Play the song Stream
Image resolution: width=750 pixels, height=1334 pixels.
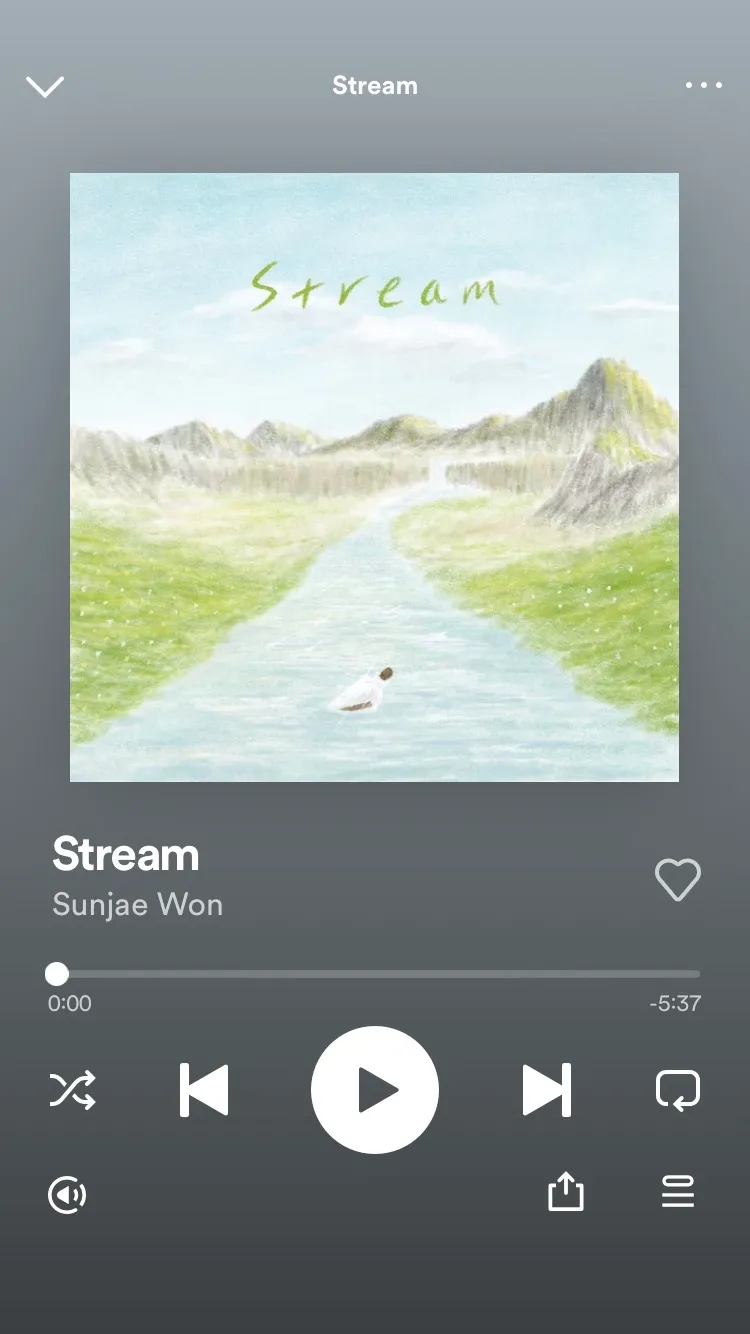[375, 1090]
